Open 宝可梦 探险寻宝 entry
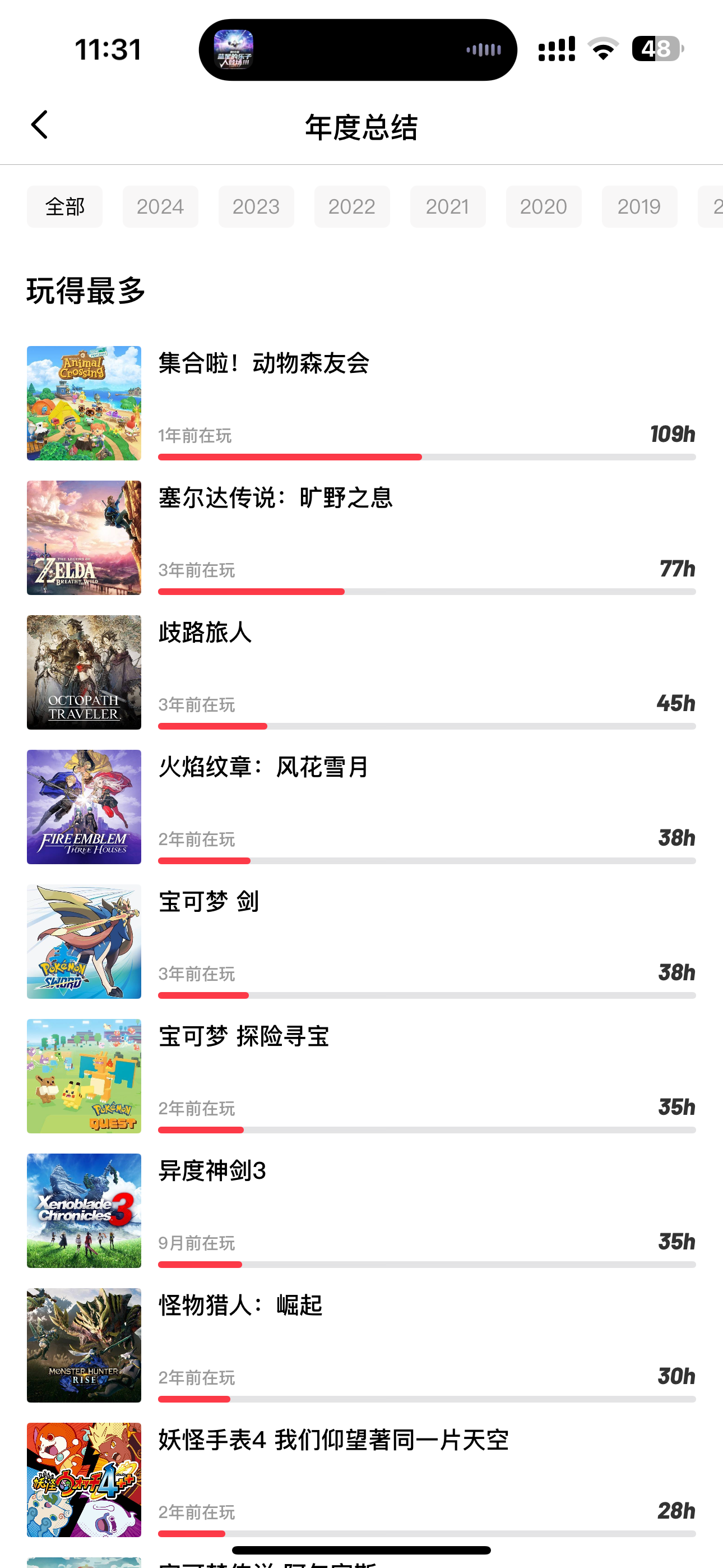The height and width of the screenshot is (1568, 723). (x=361, y=1076)
